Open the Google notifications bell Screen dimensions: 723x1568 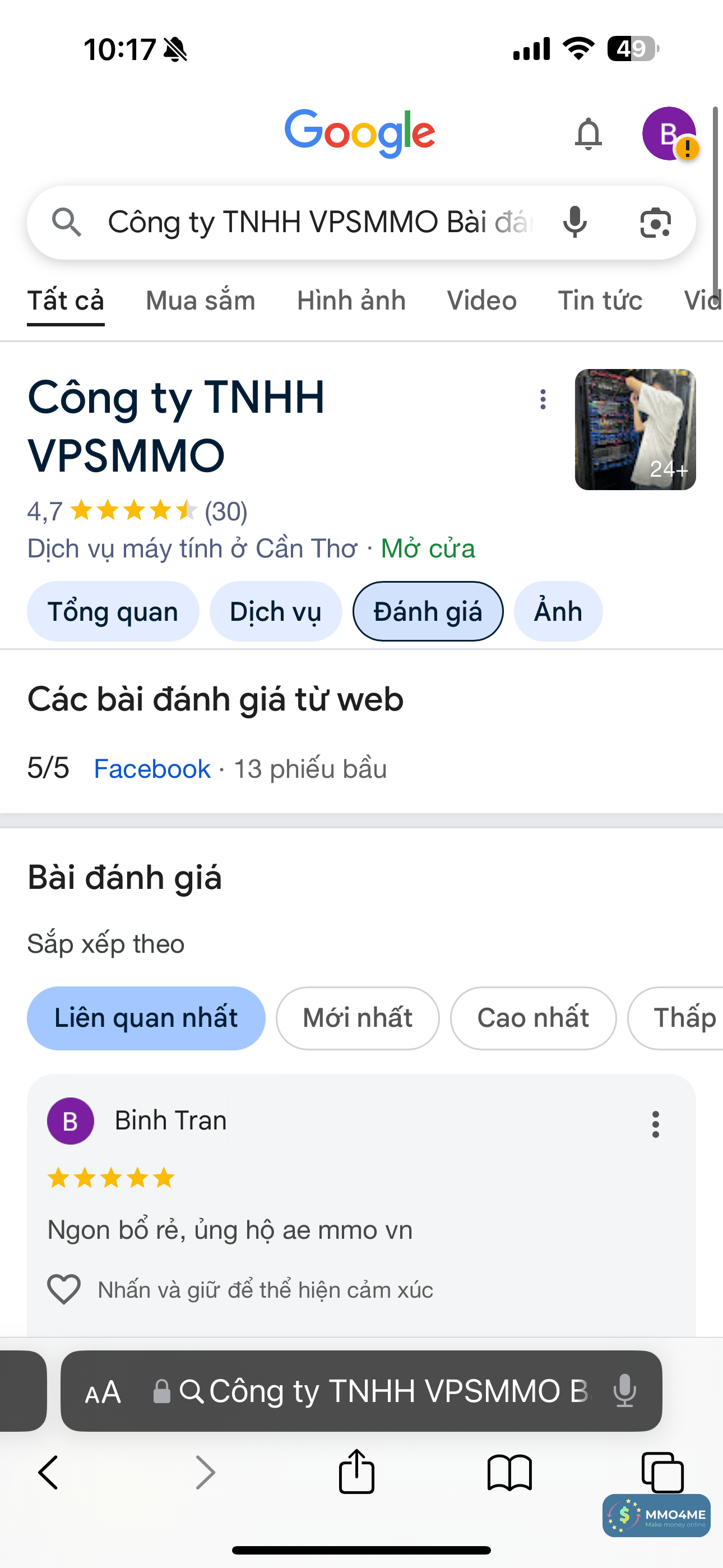588,134
